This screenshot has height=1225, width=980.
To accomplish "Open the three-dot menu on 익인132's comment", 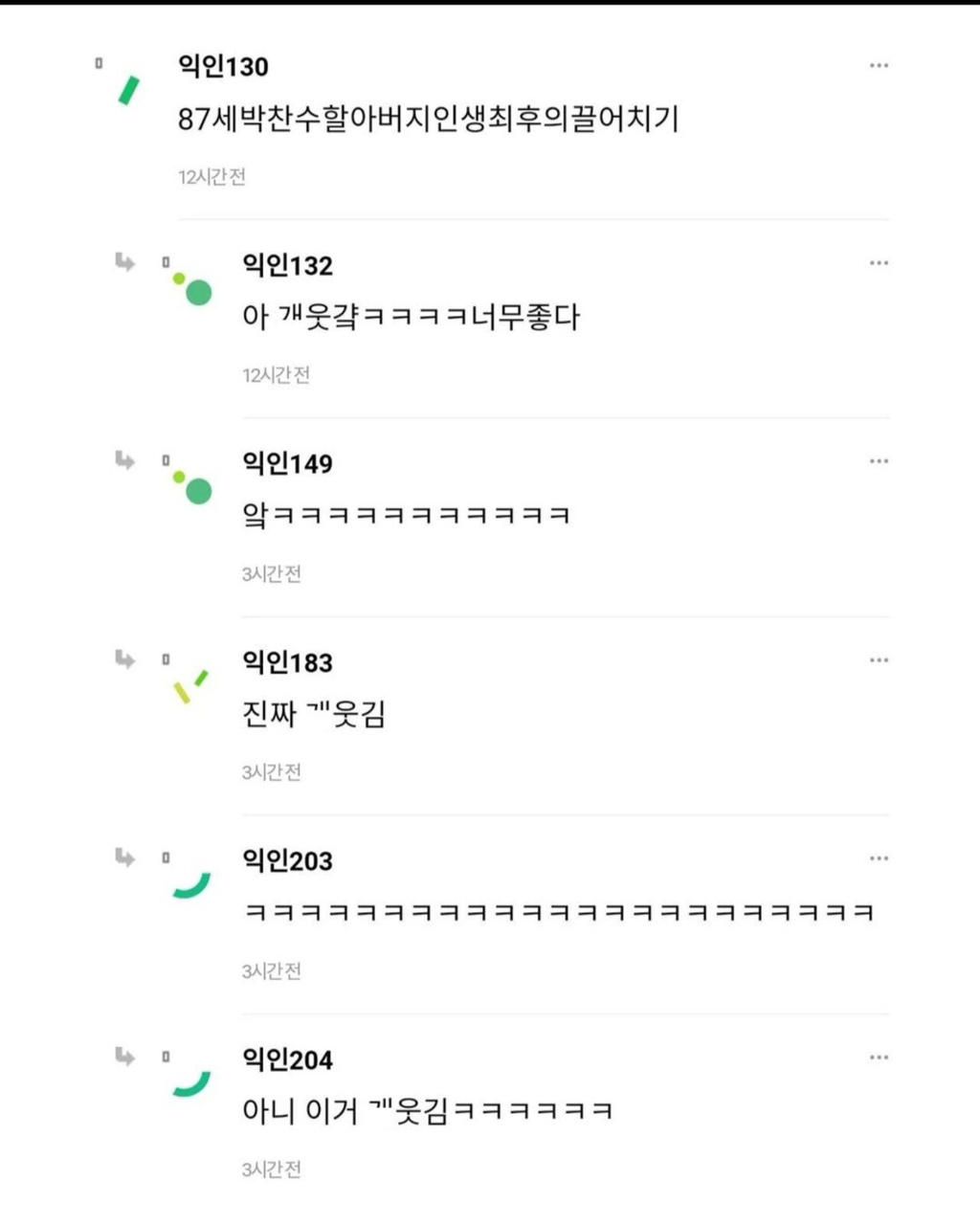I will tap(879, 262).
